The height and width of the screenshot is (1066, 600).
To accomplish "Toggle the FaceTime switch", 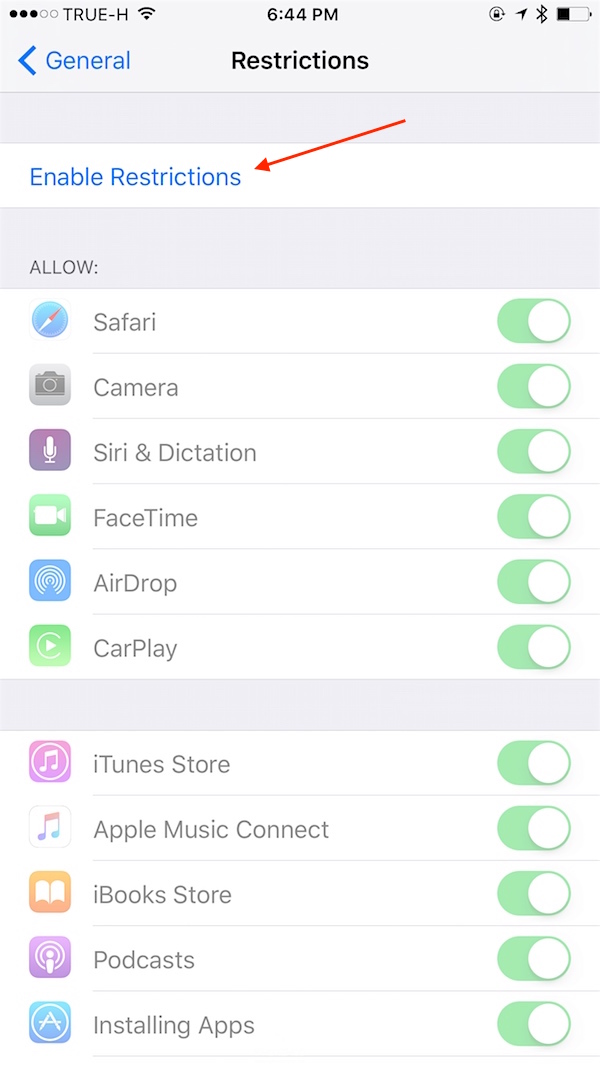I will click(x=534, y=517).
